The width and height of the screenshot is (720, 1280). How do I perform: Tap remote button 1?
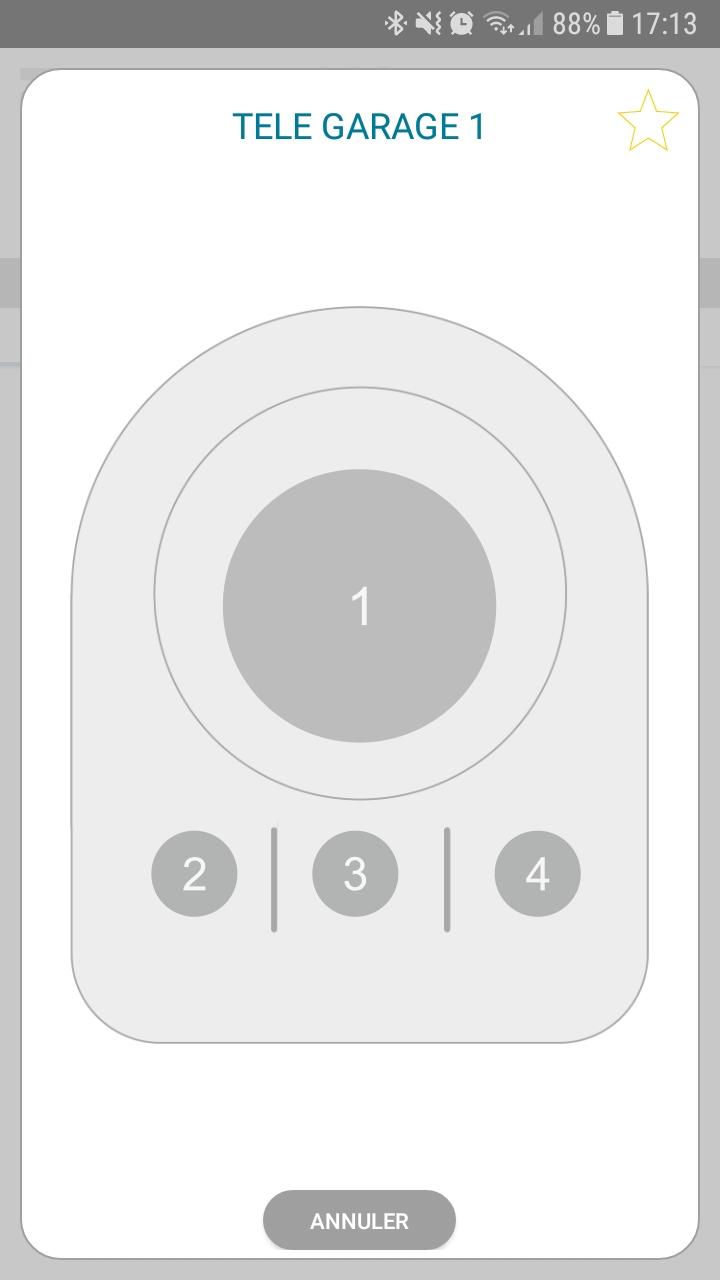pyautogui.click(x=360, y=606)
